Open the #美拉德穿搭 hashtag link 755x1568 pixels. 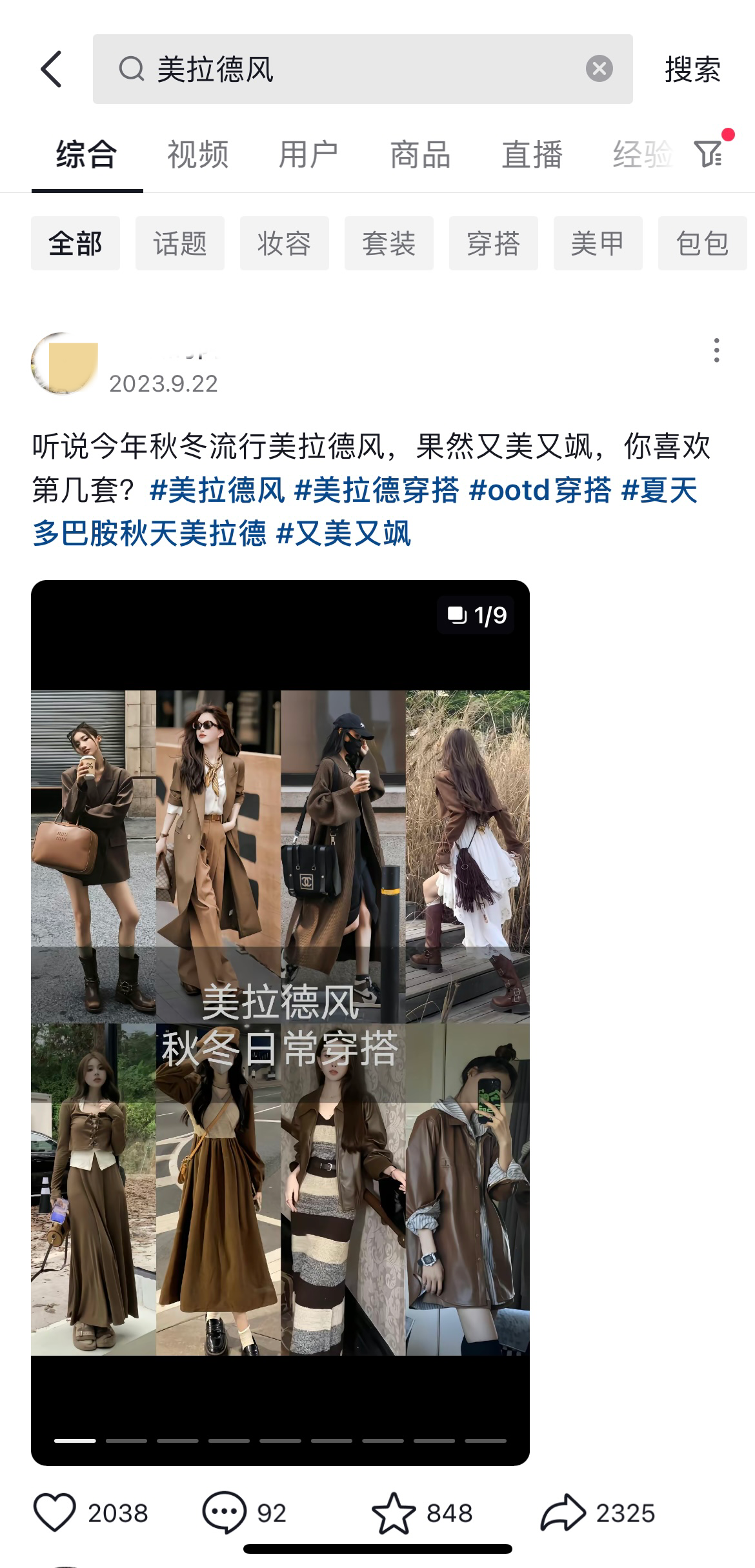tap(376, 490)
